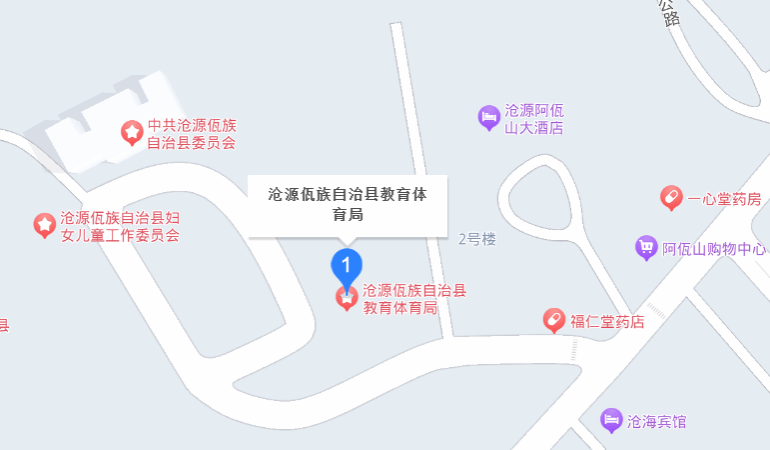Select the 一心堂药房 pharmacy marker

pyautogui.click(x=671, y=198)
